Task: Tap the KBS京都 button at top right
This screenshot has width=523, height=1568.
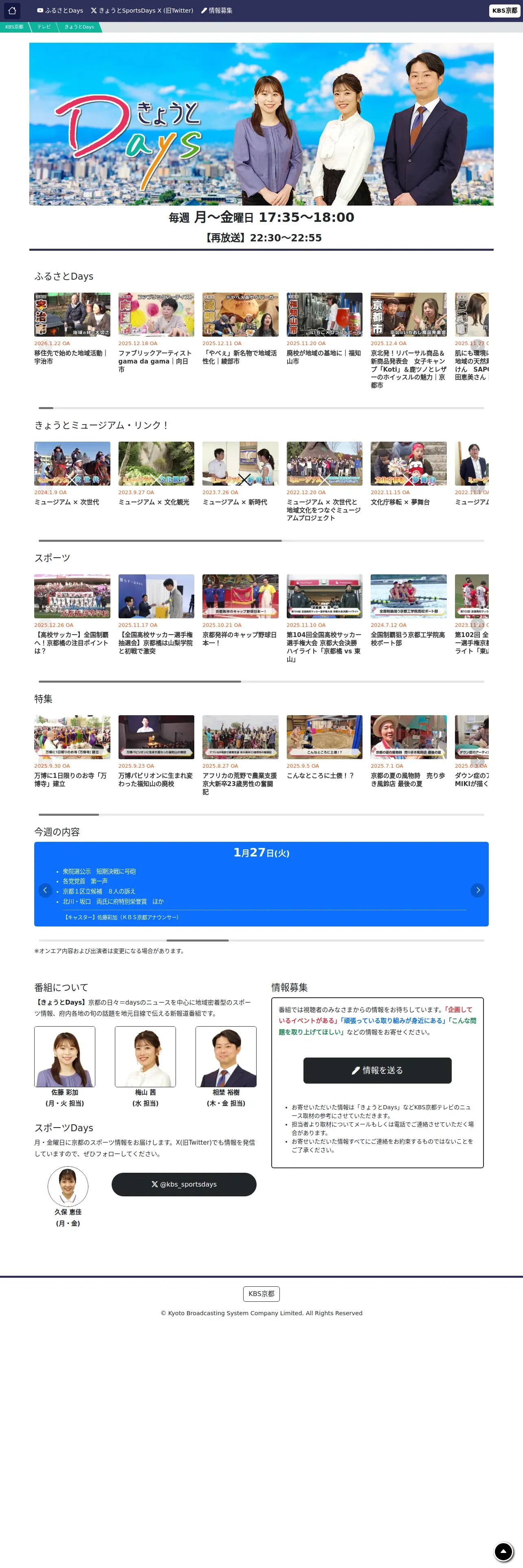Action: click(x=505, y=10)
